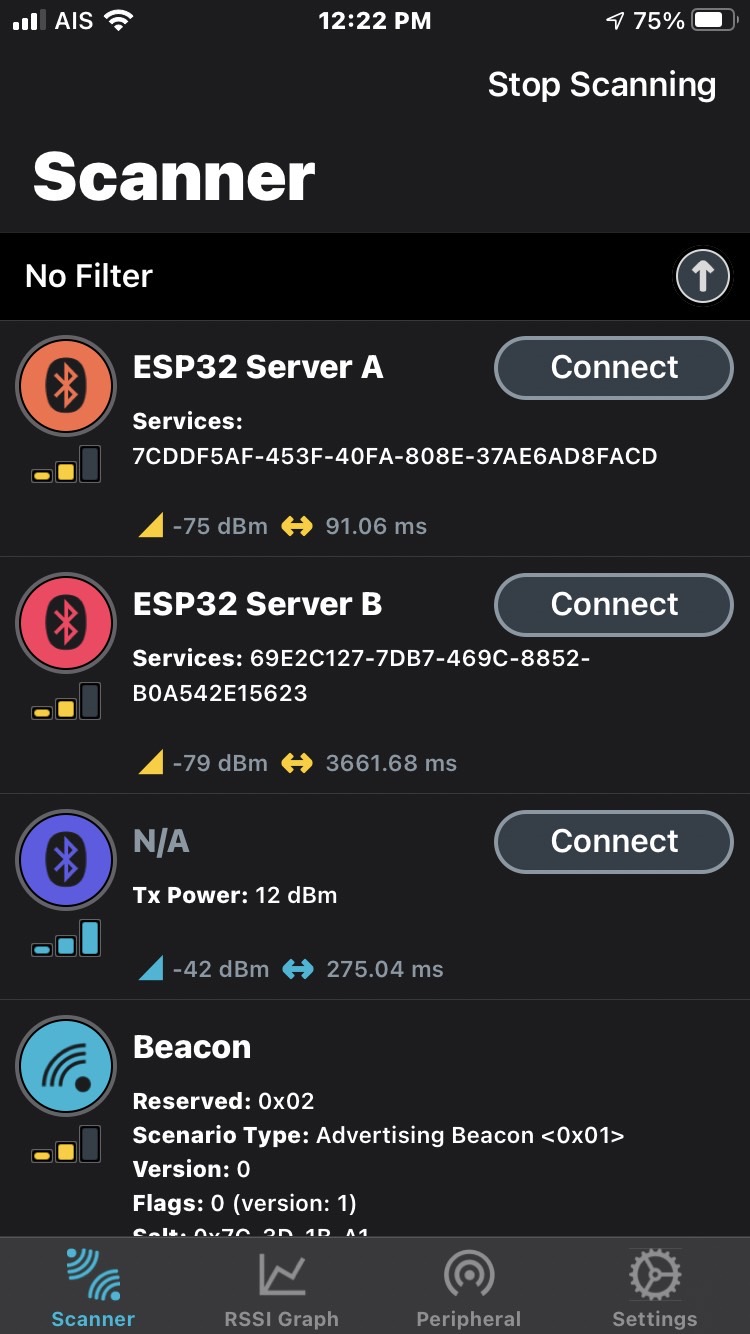Tap the blue Bluetooth icon for the N/A device
The width and height of the screenshot is (750, 1334).
pos(65,860)
